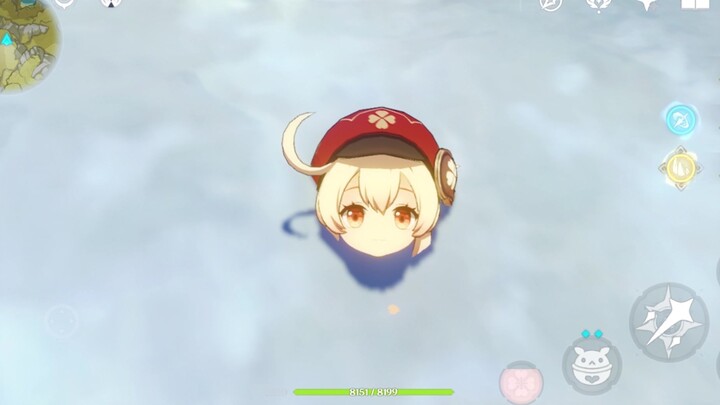The height and width of the screenshot is (405, 720).
Task: Switch to the blue-glowing party member
Action: (682, 119)
